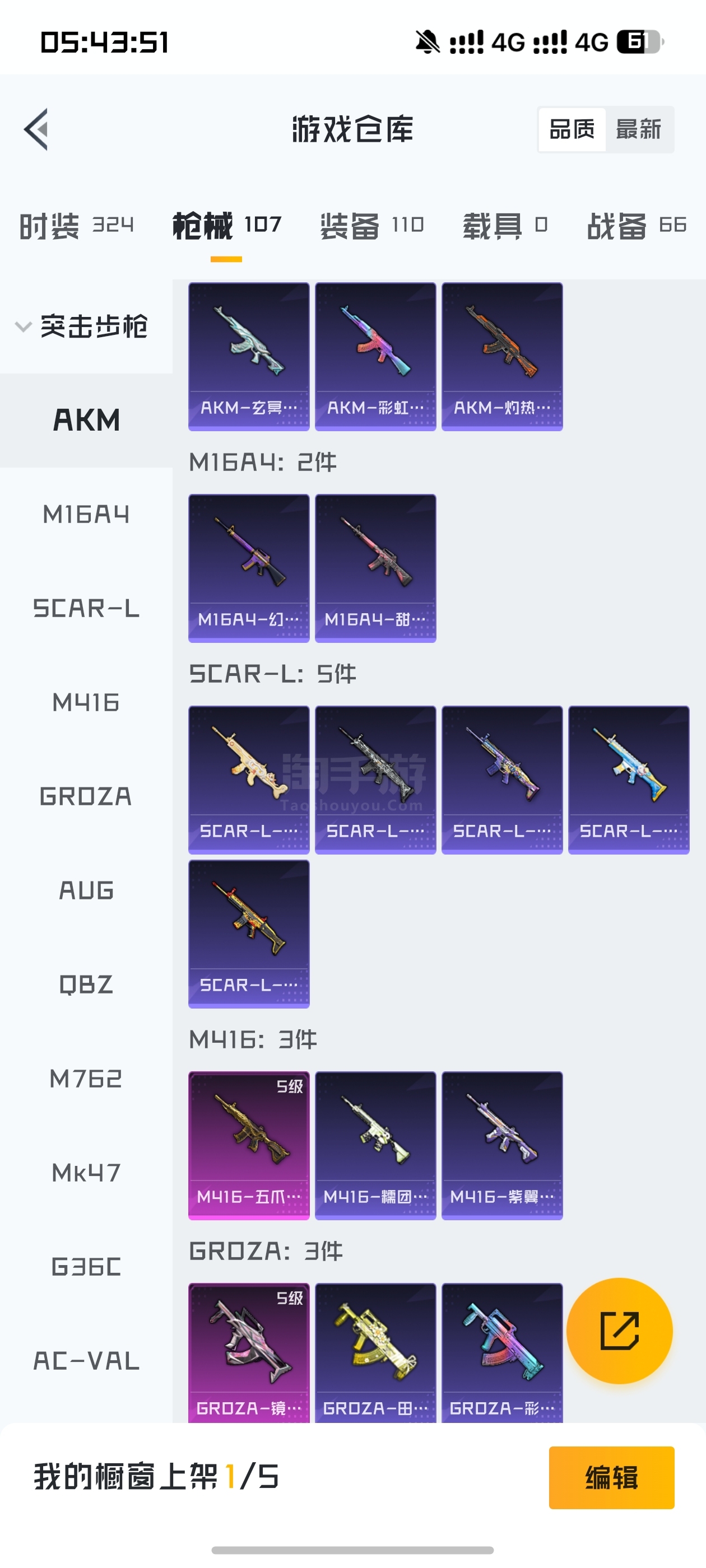Screen dimensions: 706x1568
Task: Select the 品质 sort option
Action: (x=572, y=130)
